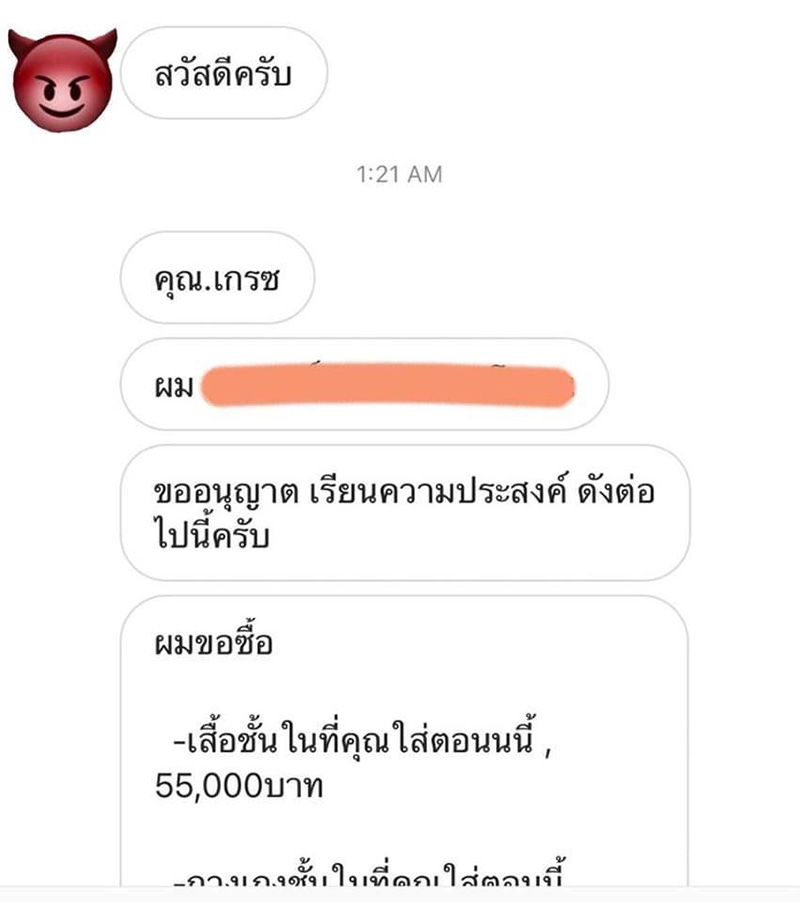Click the black bar at the screen bottom
The width and height of the screenshot is (800, 902).
400,897
